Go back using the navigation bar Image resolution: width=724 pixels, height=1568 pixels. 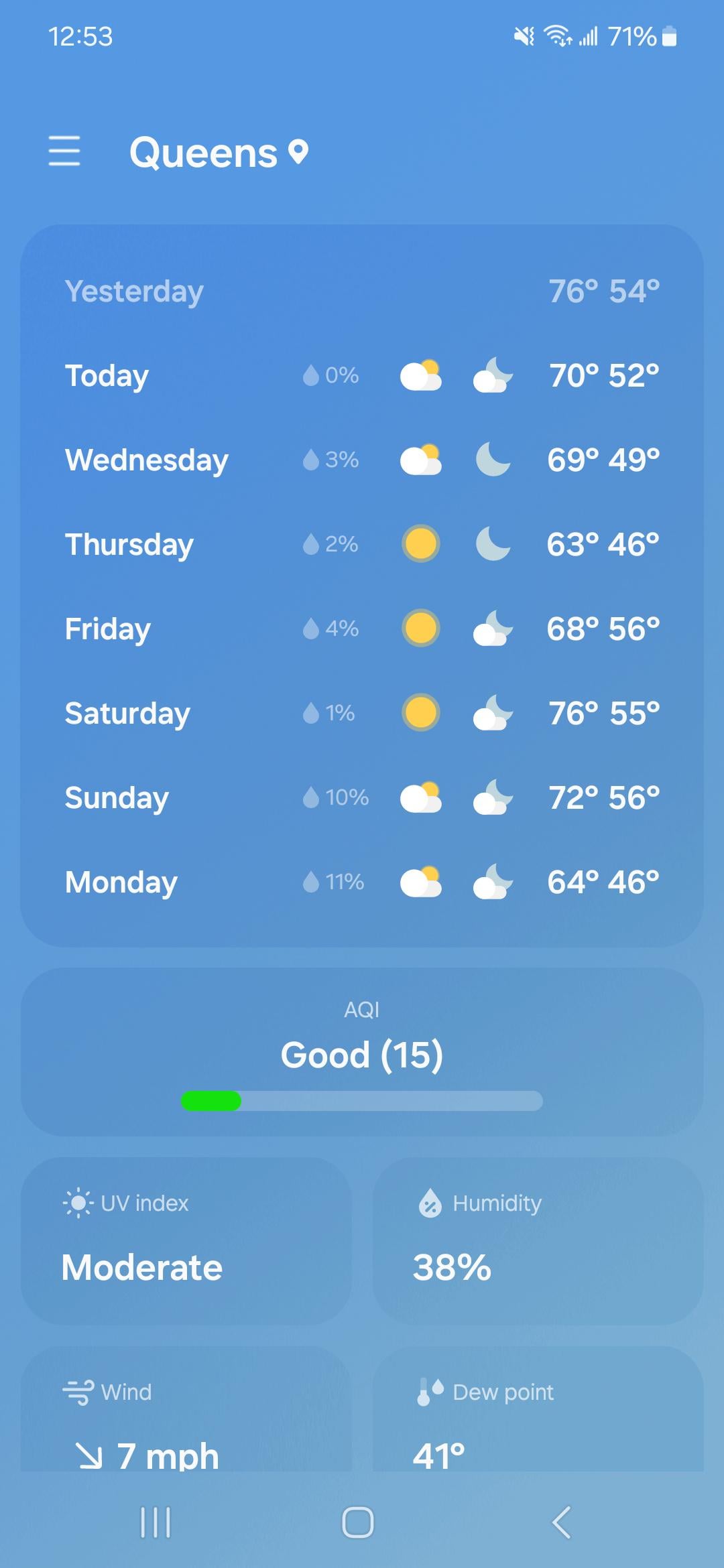point(562,1522)
